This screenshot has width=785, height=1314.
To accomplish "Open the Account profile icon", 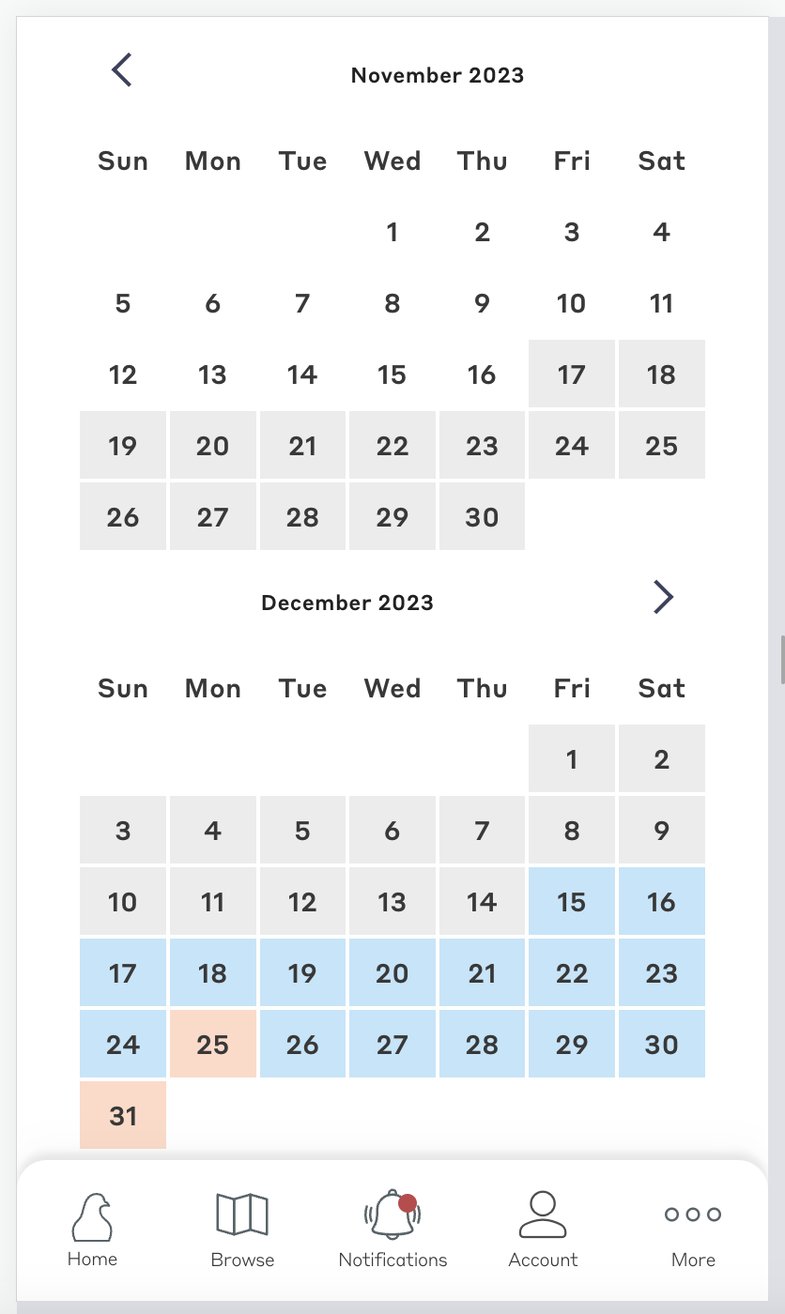I will [x=542, y=1216].
